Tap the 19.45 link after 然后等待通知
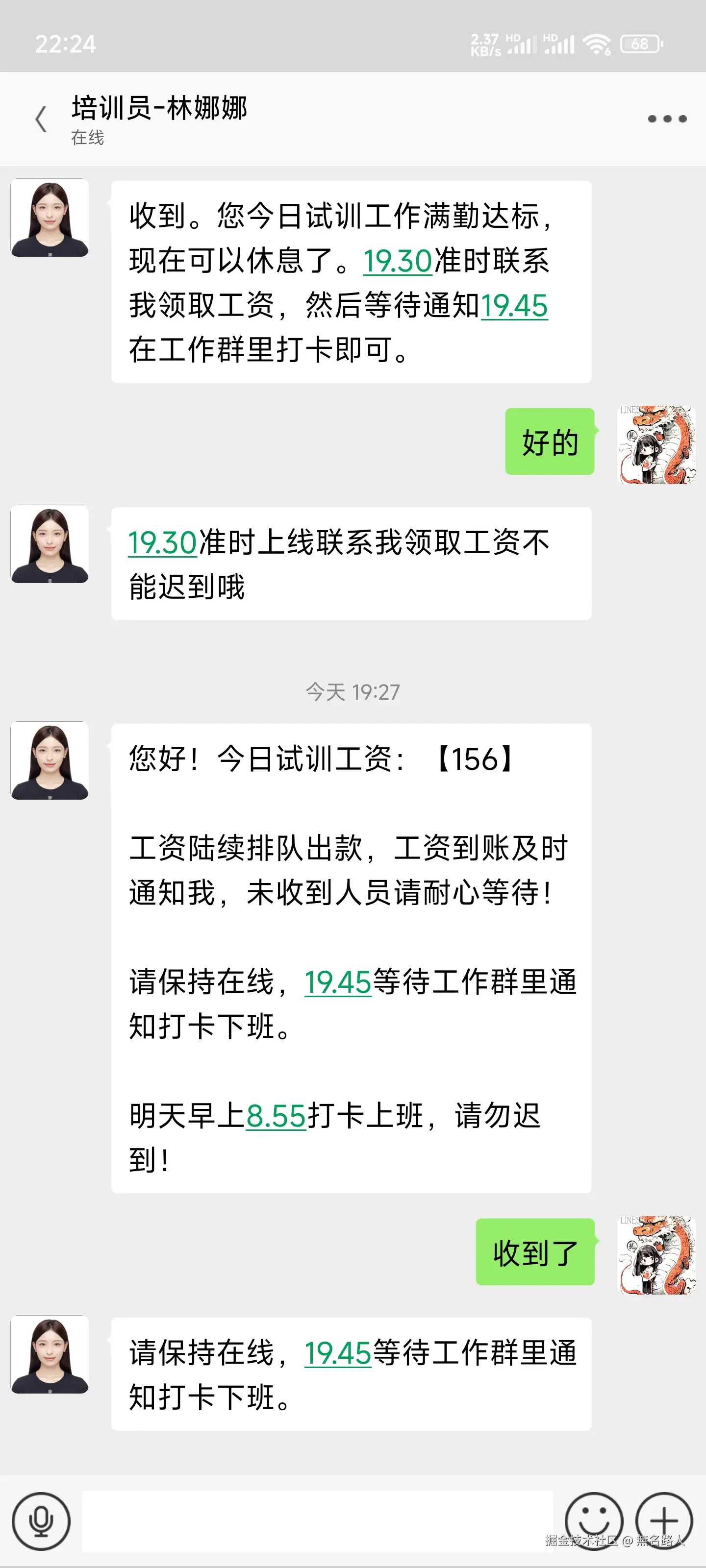Image resolution: width=706 pixels, height=1568 pixels. (x=514, y=305)
